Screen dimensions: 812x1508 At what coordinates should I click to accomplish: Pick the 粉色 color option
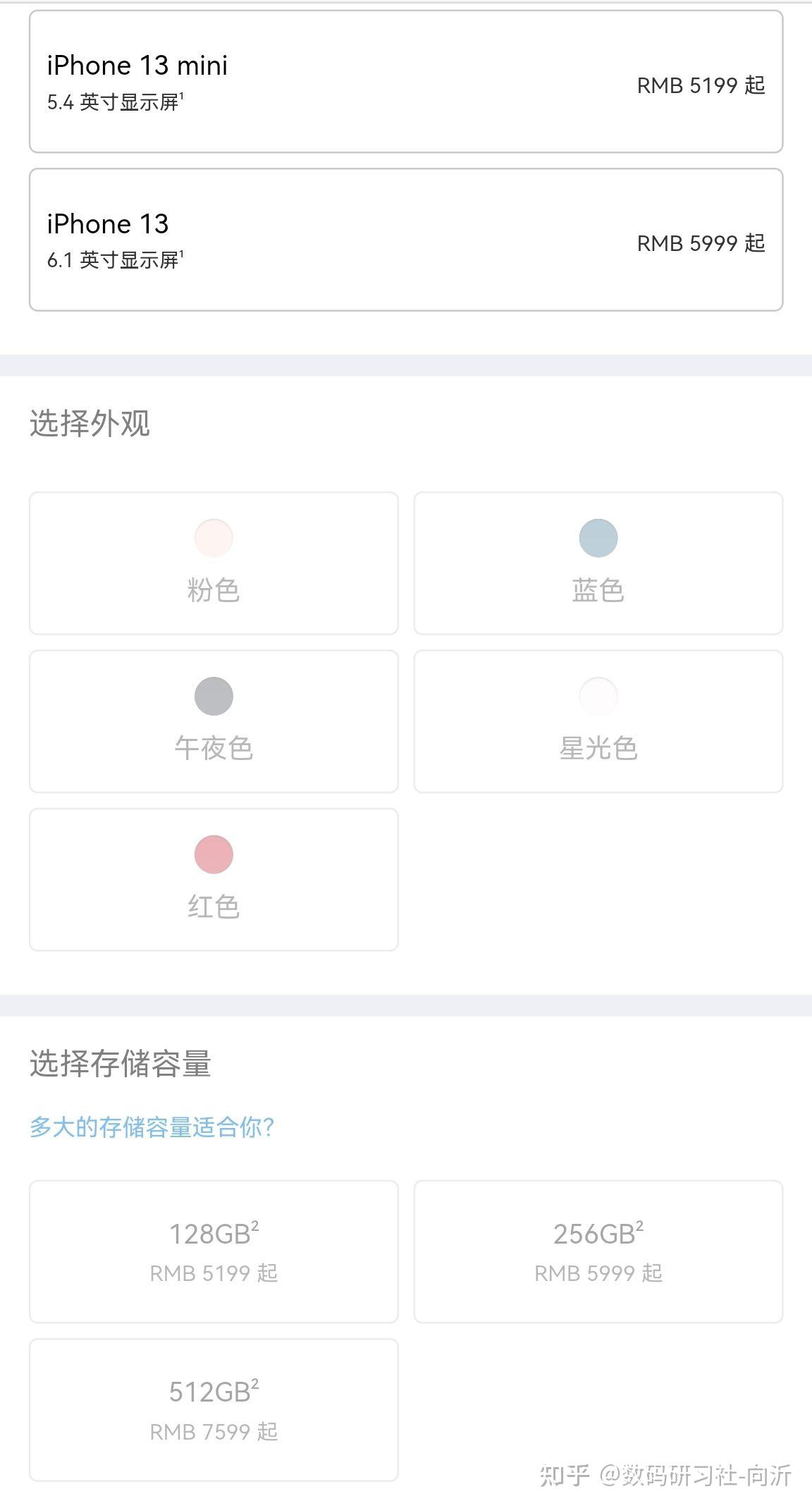(214, 563)
